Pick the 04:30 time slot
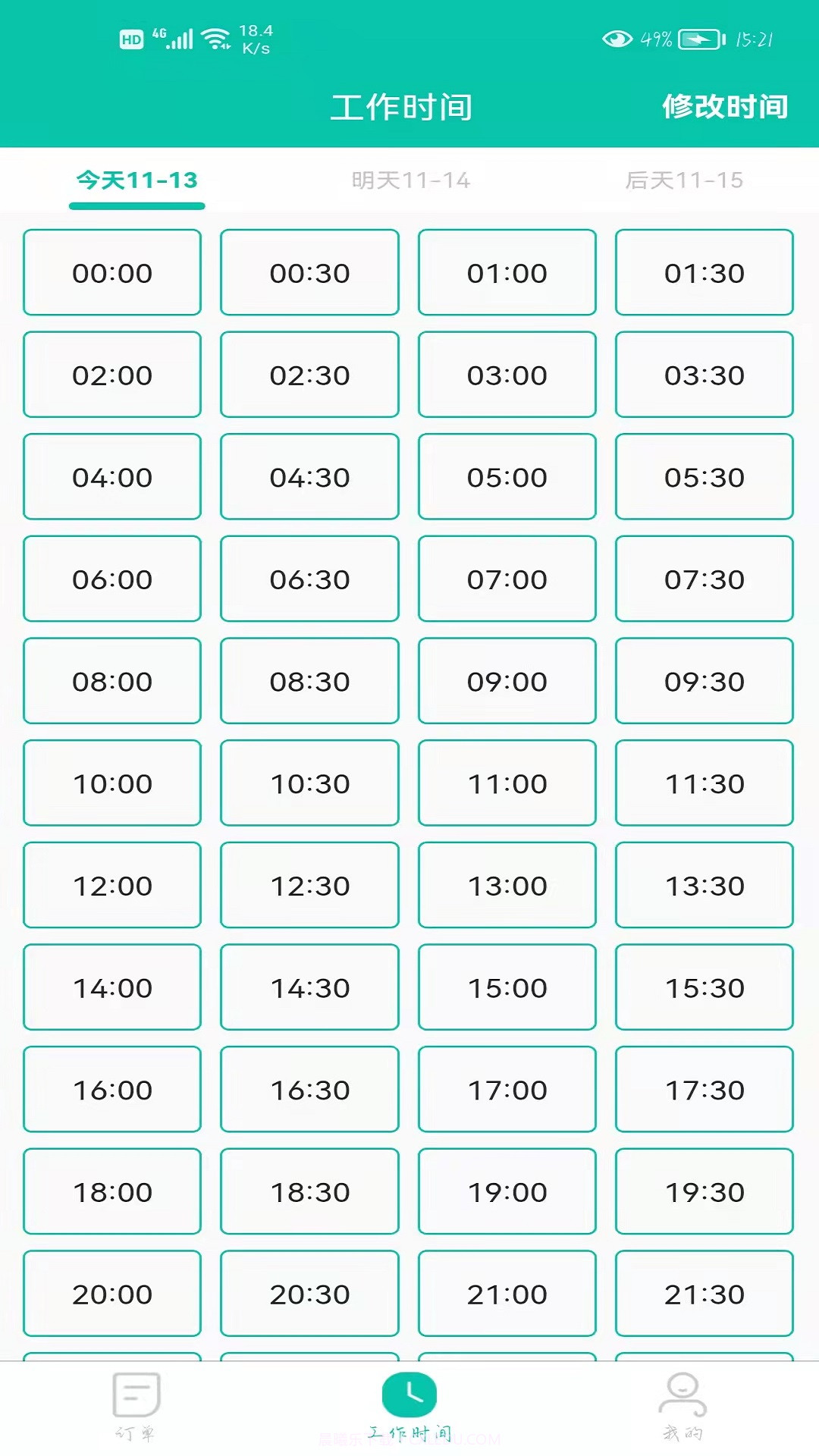 pyautogui.click(x=309, y=477)
